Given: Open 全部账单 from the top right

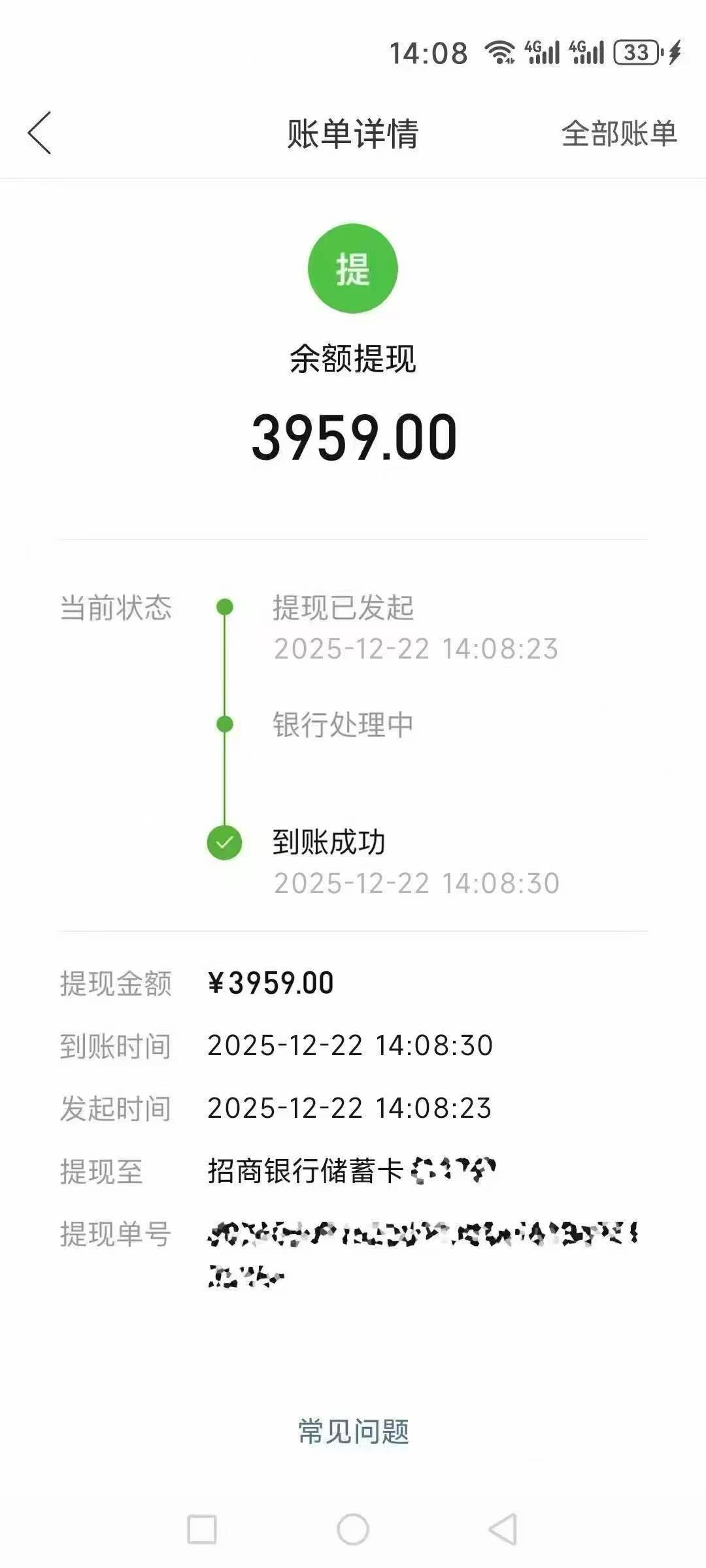Looking at the screenshot, I should [x=618, y=134].
